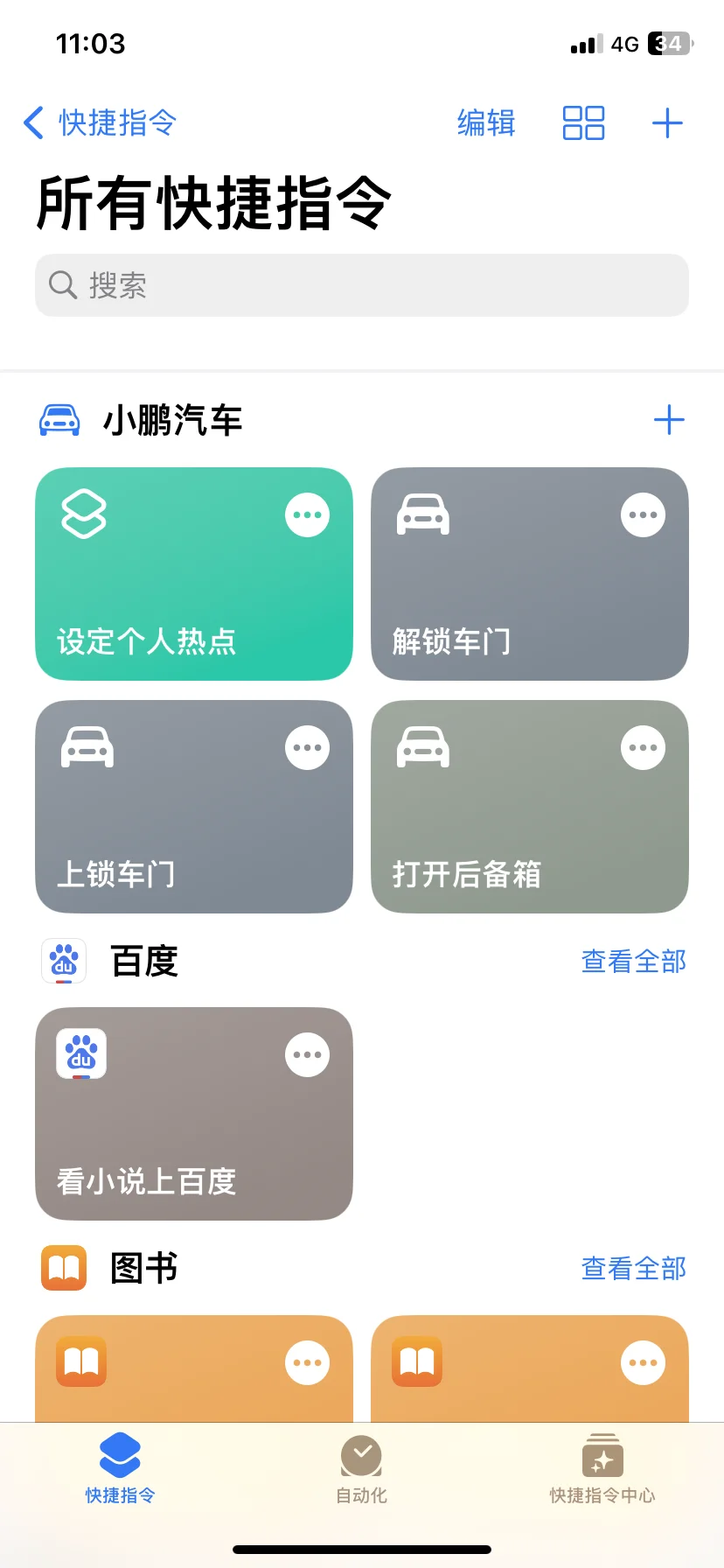
Task: Open the 搜索 search field
Action: (362, 285)
